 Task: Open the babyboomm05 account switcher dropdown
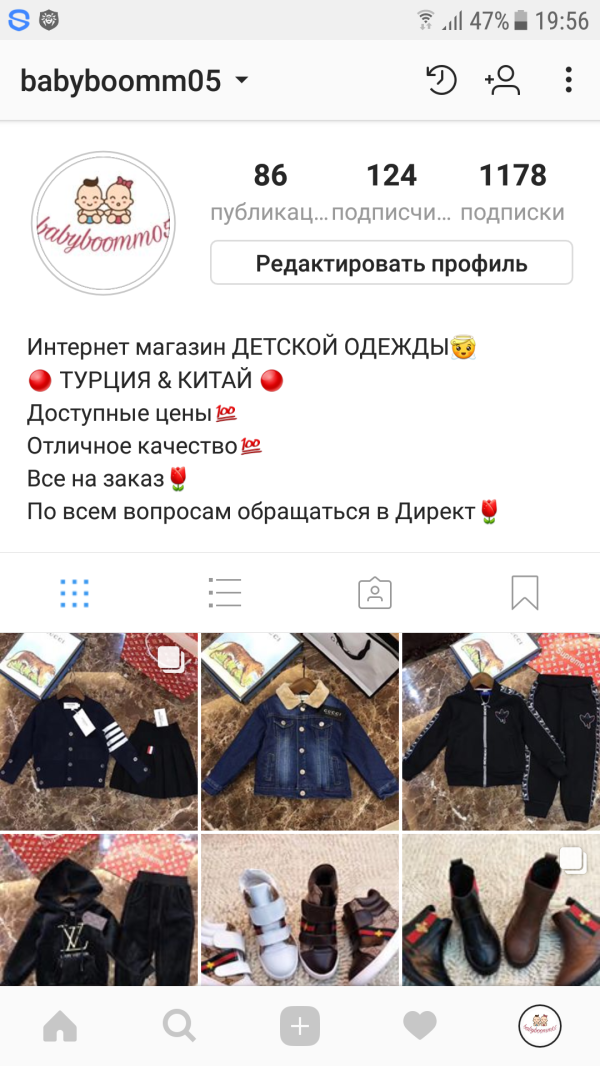point(134,81)
